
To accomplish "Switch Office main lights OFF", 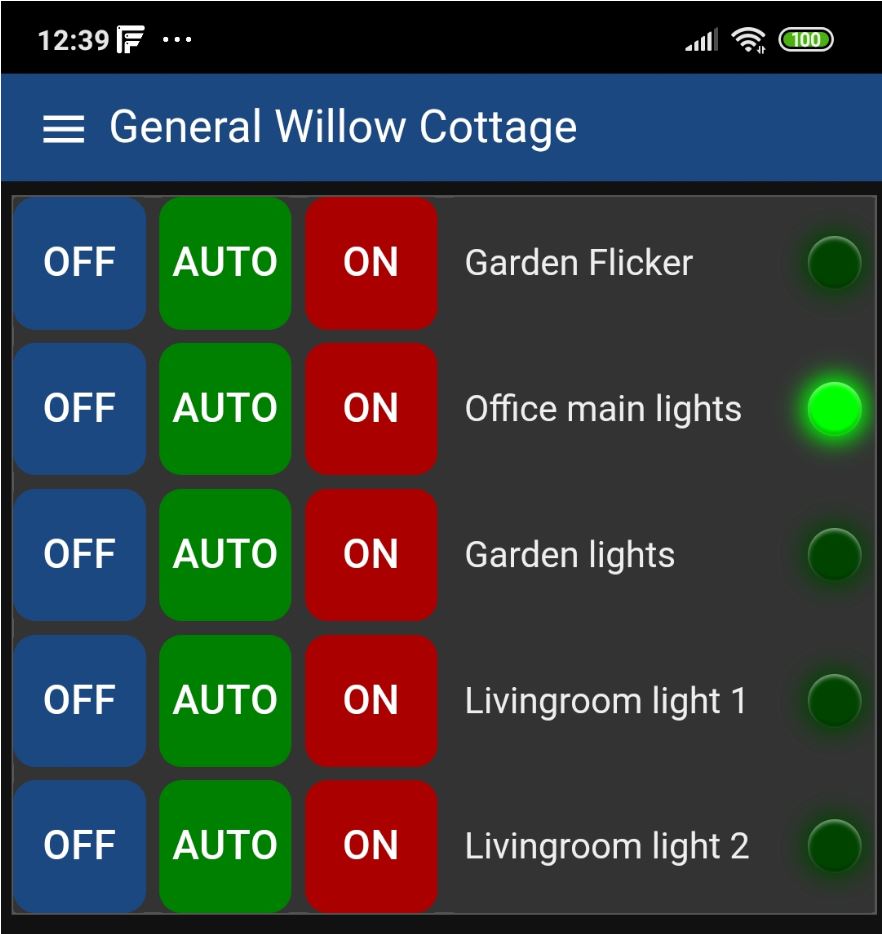I will click(x=79, y=408).
